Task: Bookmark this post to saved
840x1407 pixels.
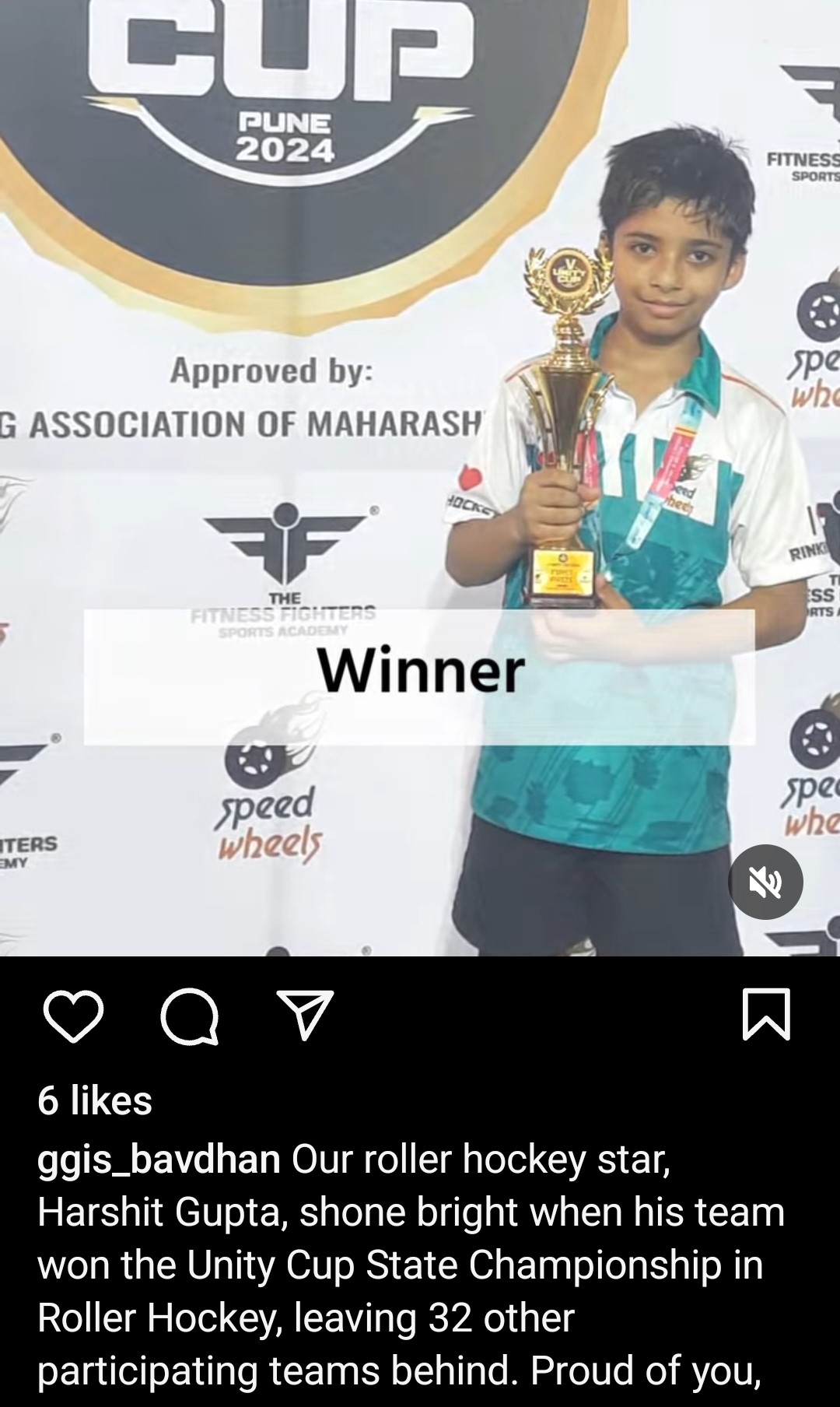Action: [x=766, y=1014]
